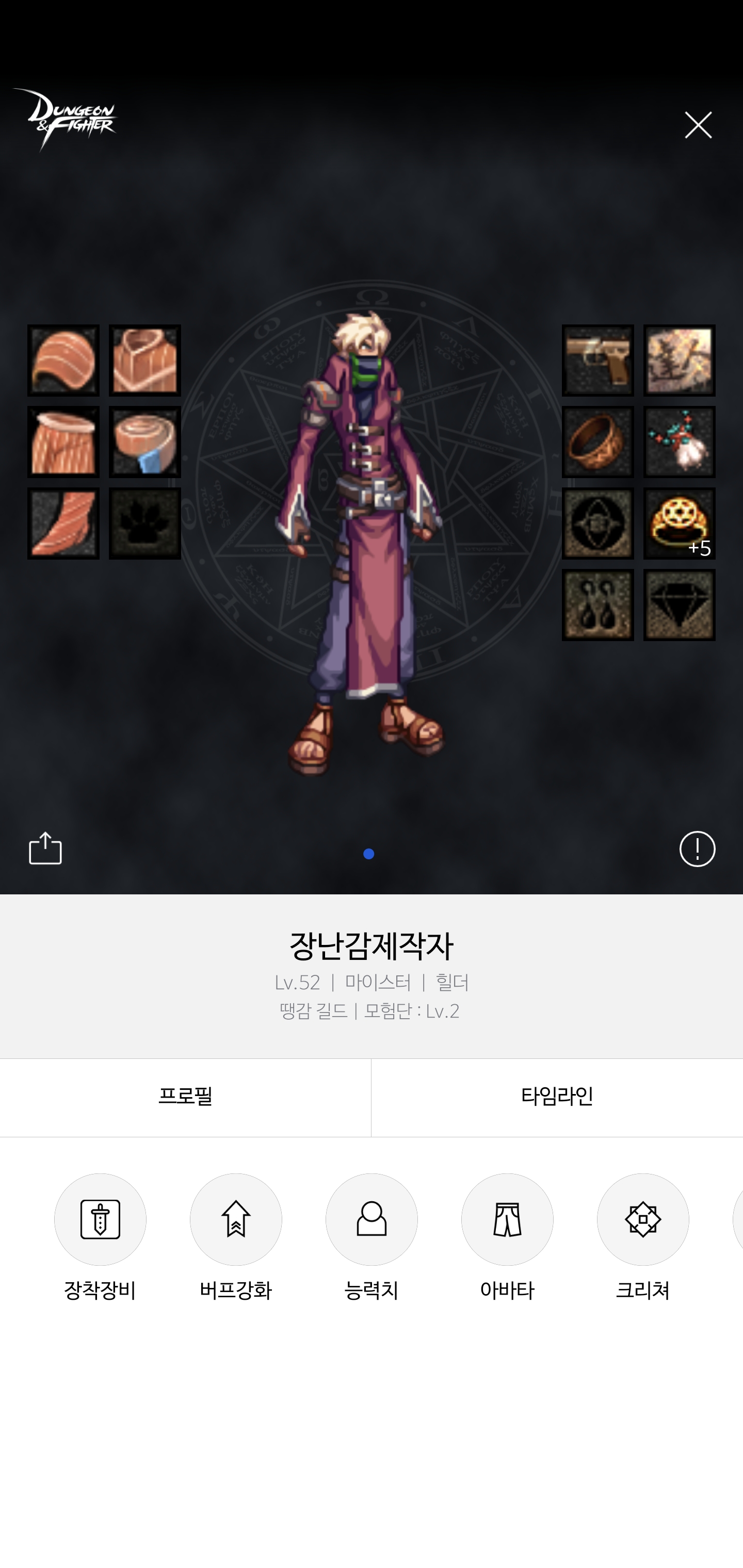View 능력치 character stats
The height and width of the screenshot is (1568, 743).
[371, 1220]
